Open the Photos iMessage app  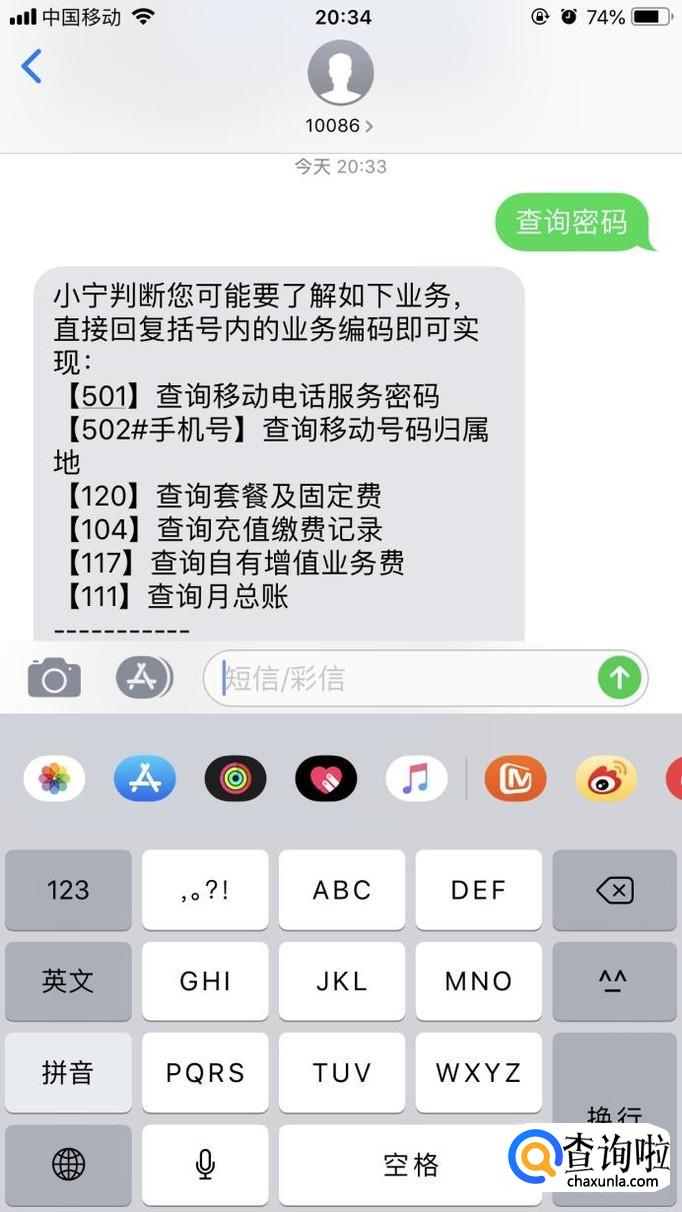tap(54, 778)
